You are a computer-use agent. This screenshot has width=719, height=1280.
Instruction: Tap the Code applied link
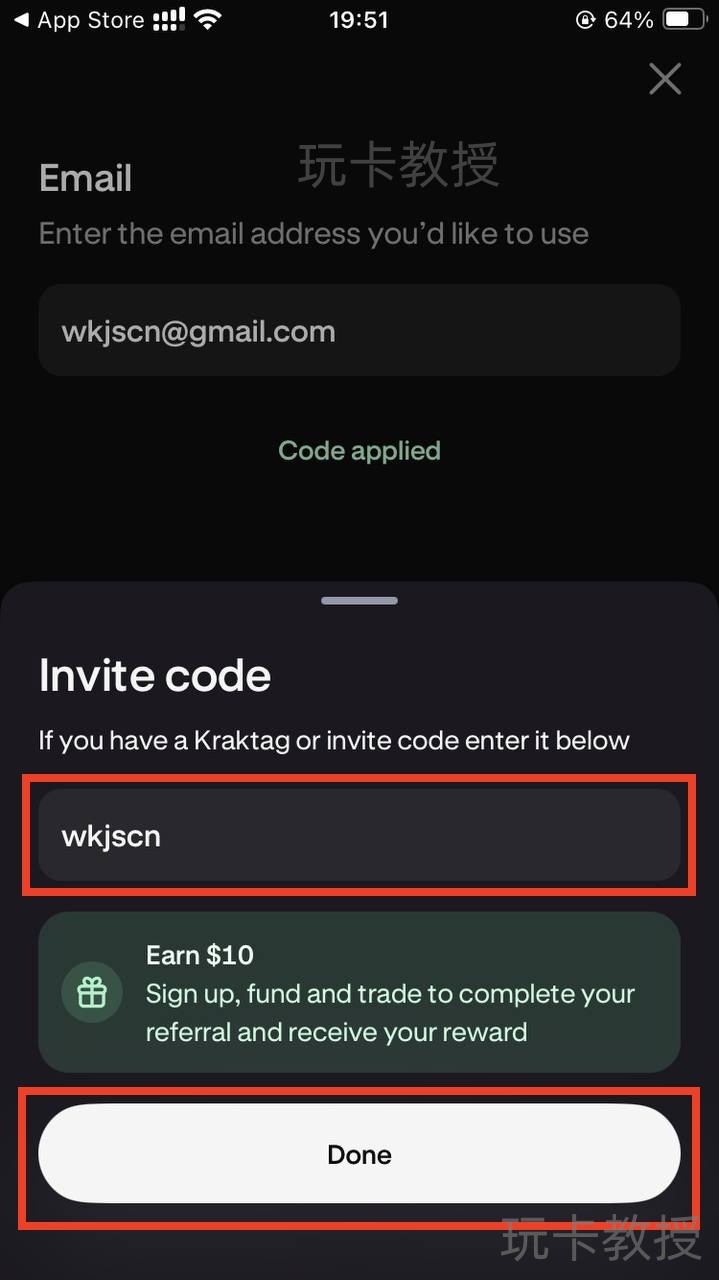click(359, 451)
